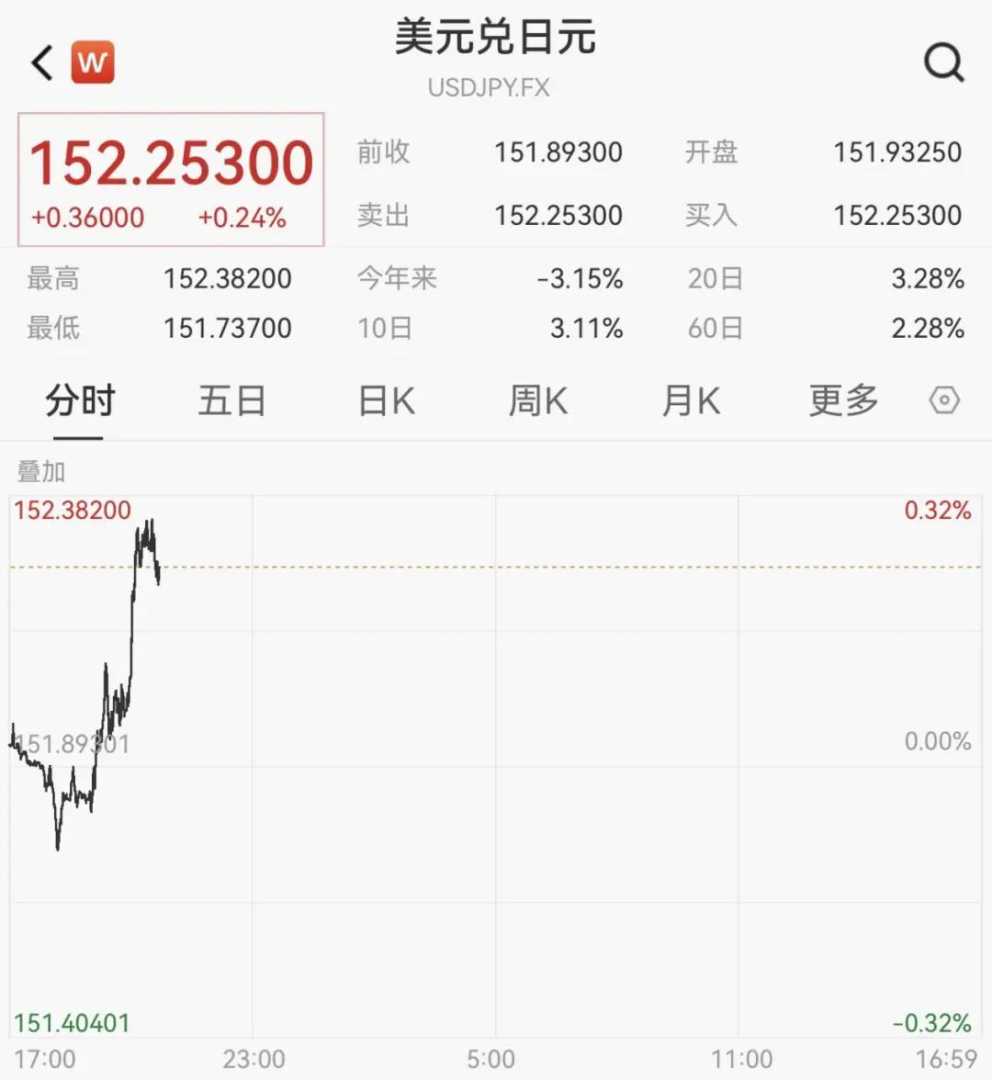The width and height of the screenshot is (992, 1080).
Task: Show the 周K weekly chart
Action: coord(538,401)
